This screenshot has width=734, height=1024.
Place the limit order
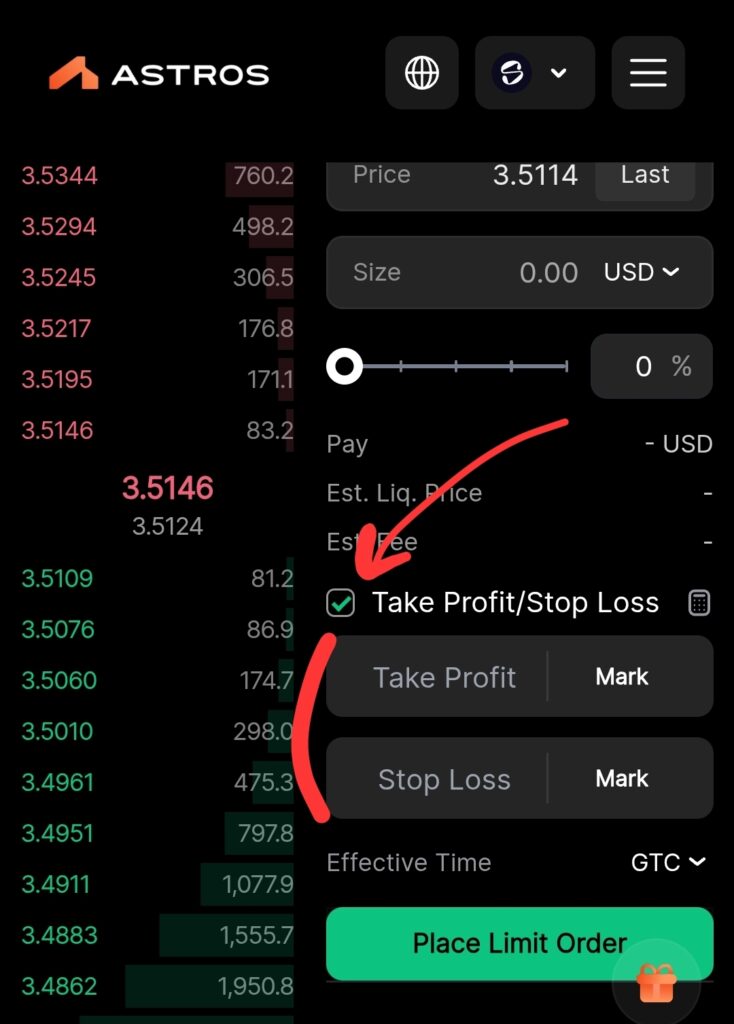519,942
